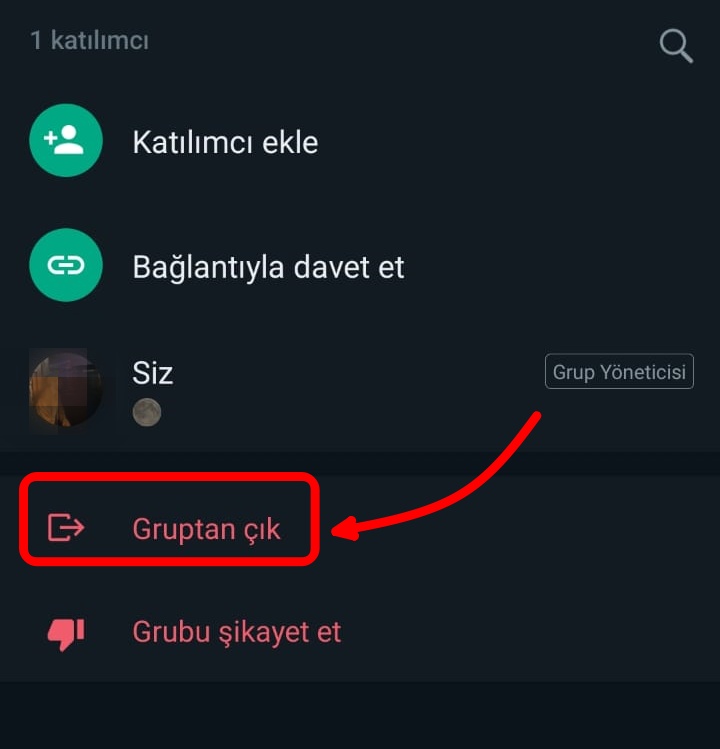
Task: Click the status indicator beside Siz
Action: [147, 410]
